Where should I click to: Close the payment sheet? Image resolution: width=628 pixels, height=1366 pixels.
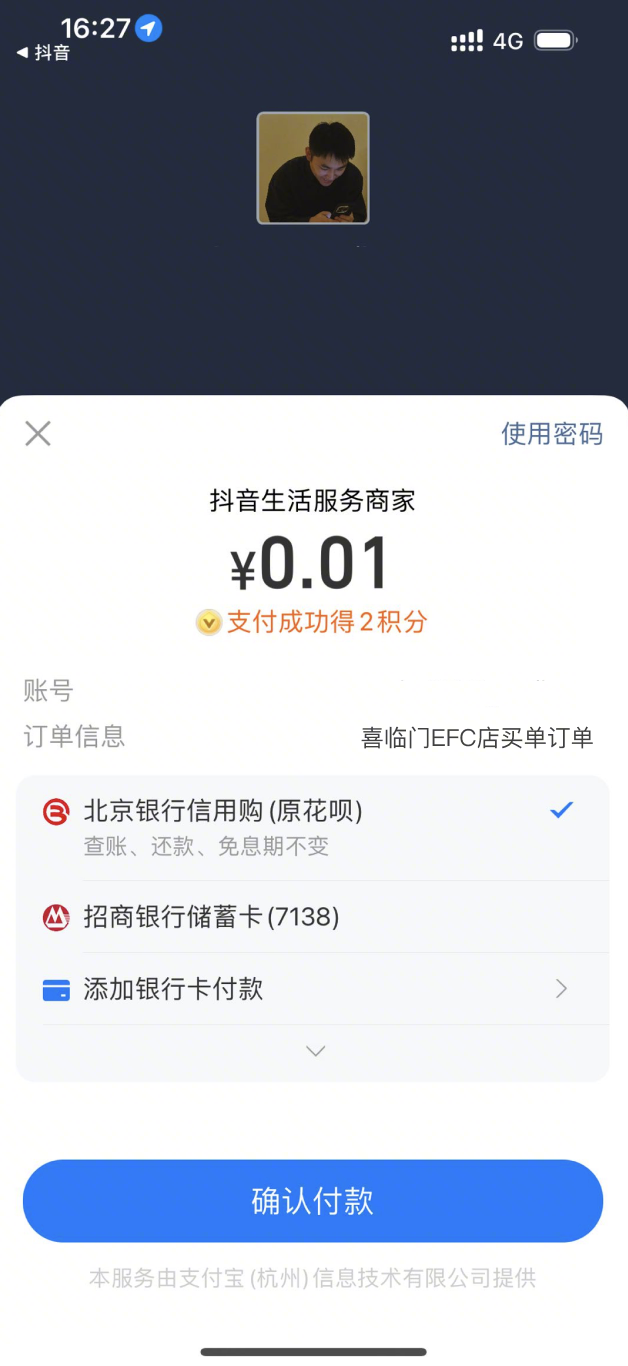(38, 433)
